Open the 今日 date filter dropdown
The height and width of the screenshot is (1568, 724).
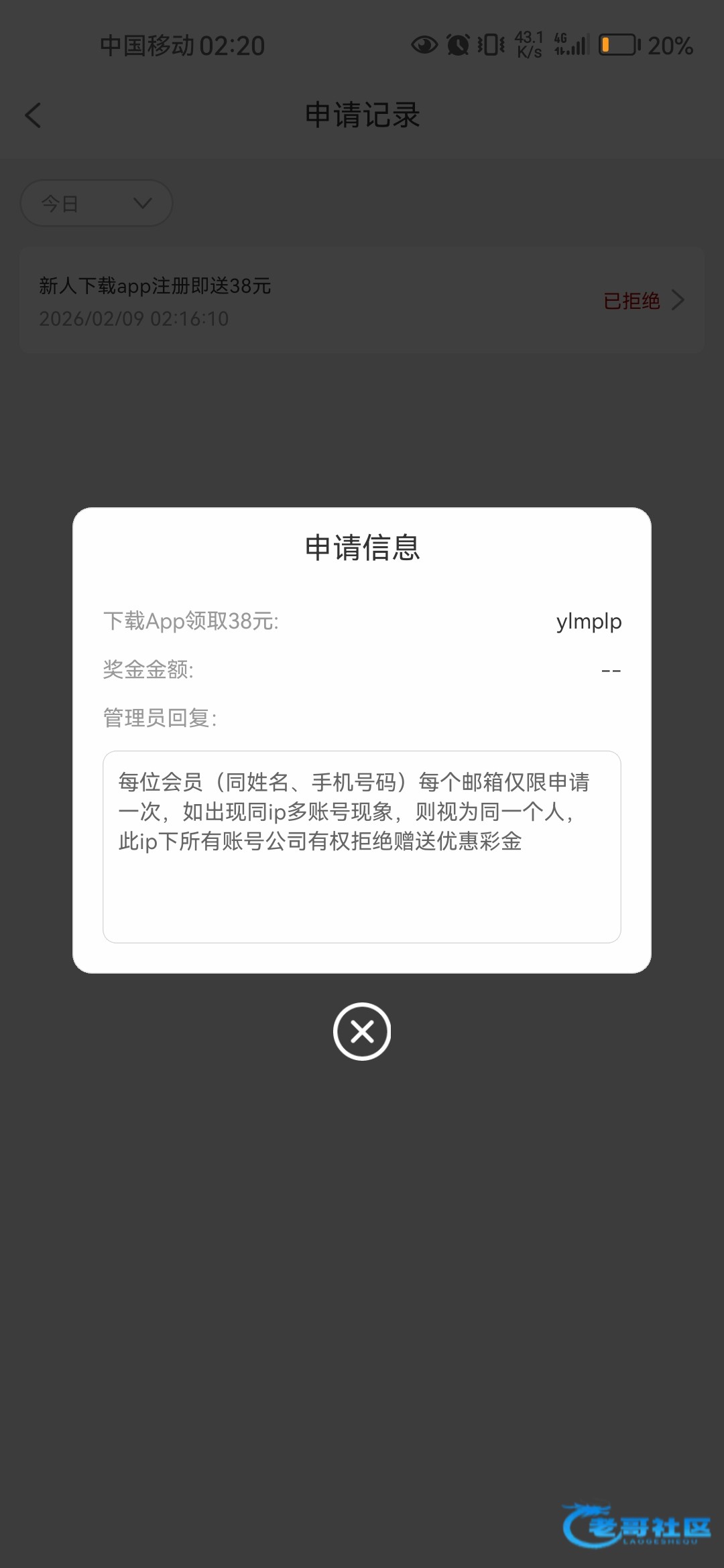(x=97, y=203)
